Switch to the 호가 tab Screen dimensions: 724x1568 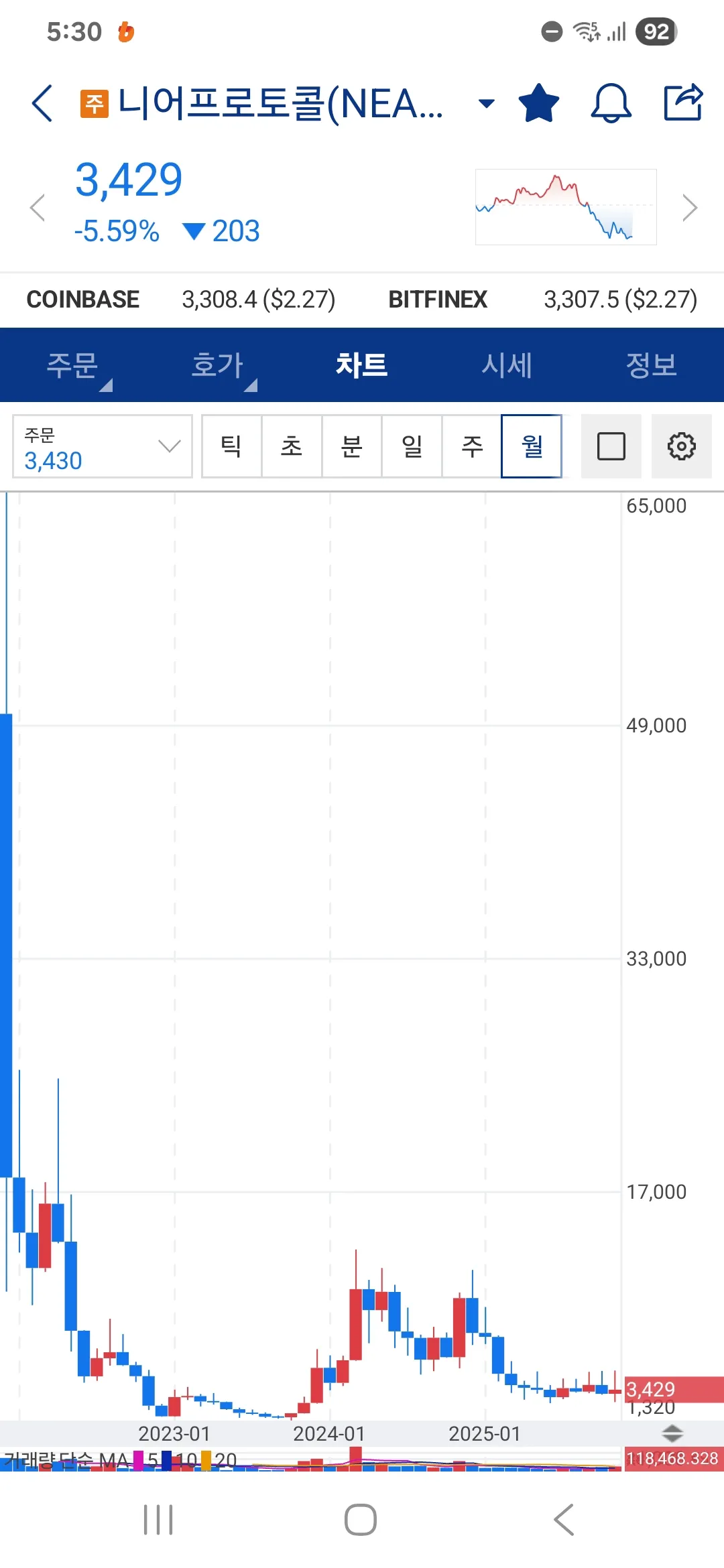point(217,365)
